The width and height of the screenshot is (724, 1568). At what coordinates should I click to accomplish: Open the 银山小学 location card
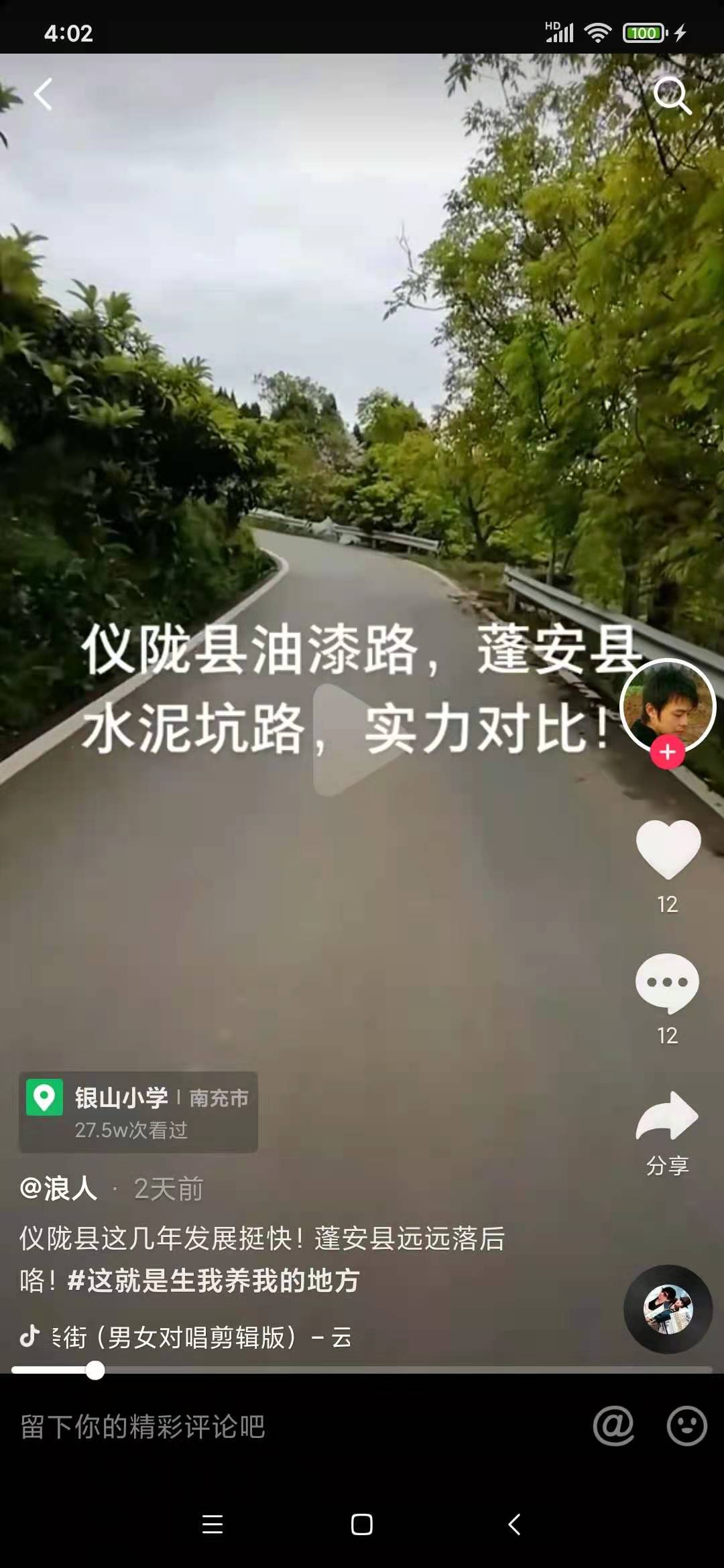tap(138, 1112)
